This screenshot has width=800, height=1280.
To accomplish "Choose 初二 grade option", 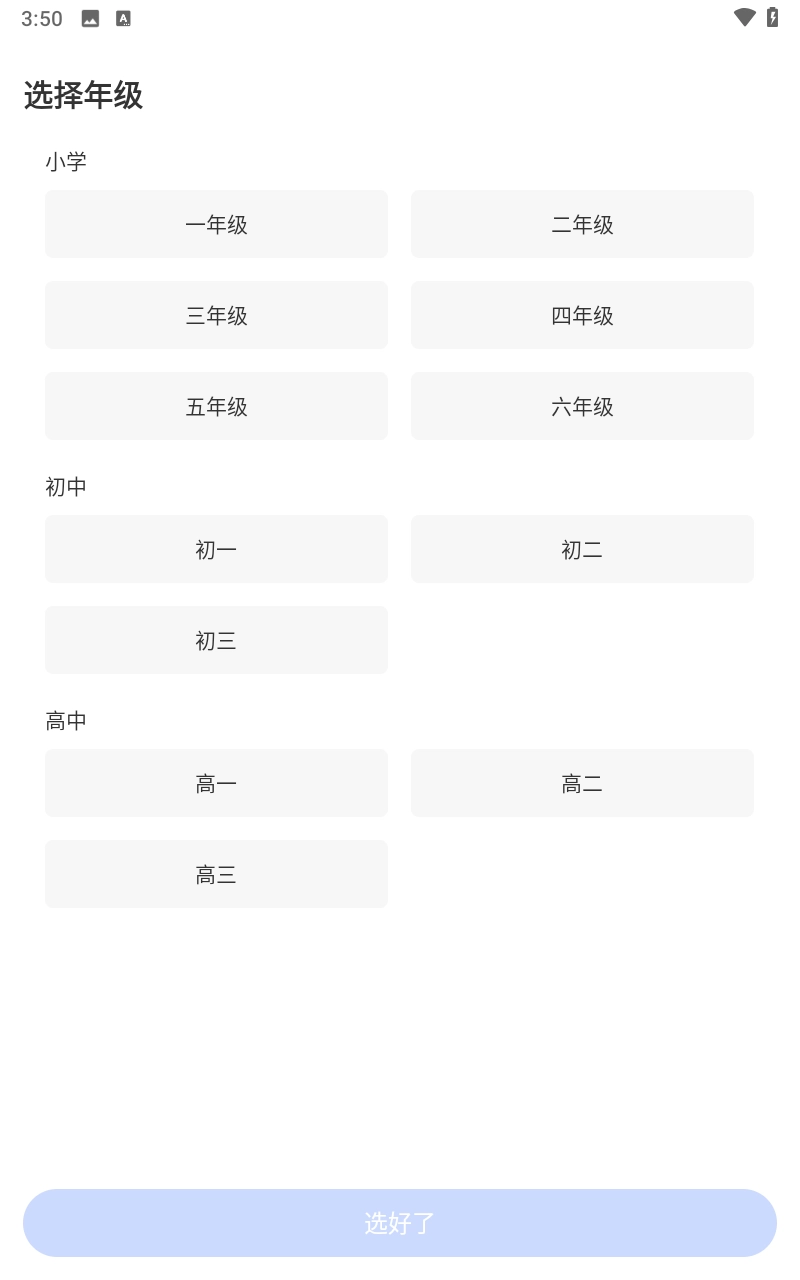I will [582, 549].
